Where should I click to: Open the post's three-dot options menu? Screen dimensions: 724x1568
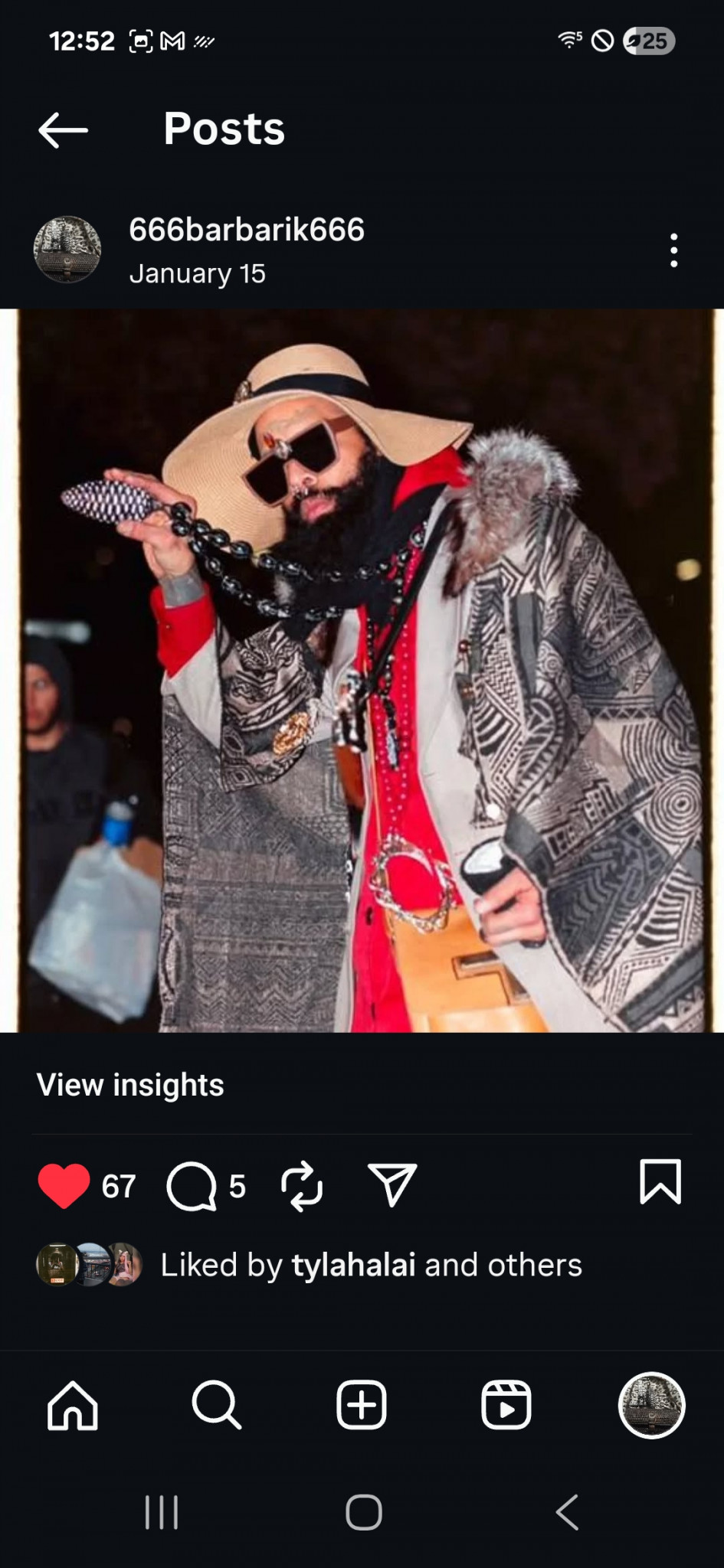(x=673, y=250)
